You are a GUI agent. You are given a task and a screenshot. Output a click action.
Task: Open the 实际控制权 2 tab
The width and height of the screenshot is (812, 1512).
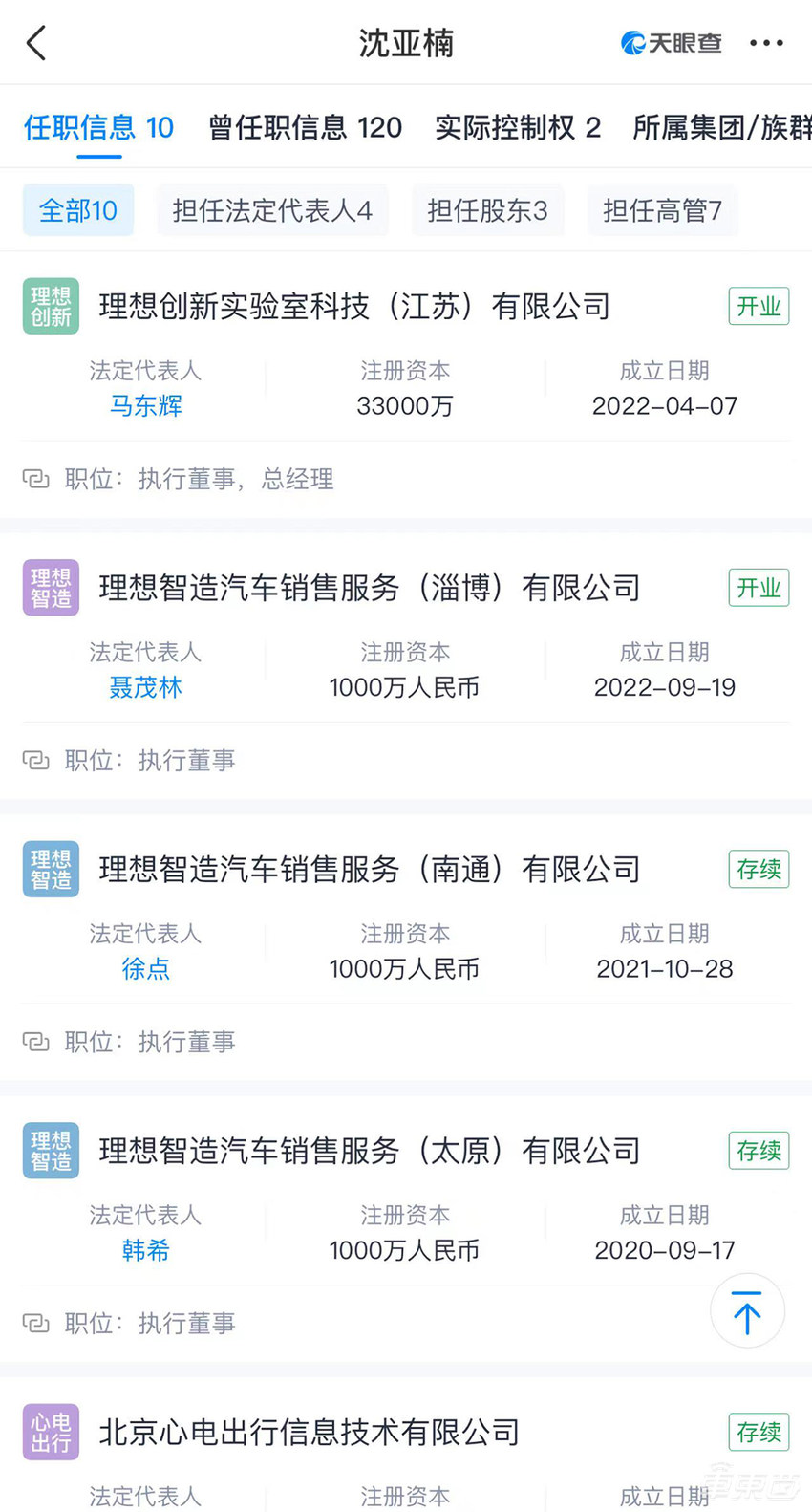coord(518,126)
